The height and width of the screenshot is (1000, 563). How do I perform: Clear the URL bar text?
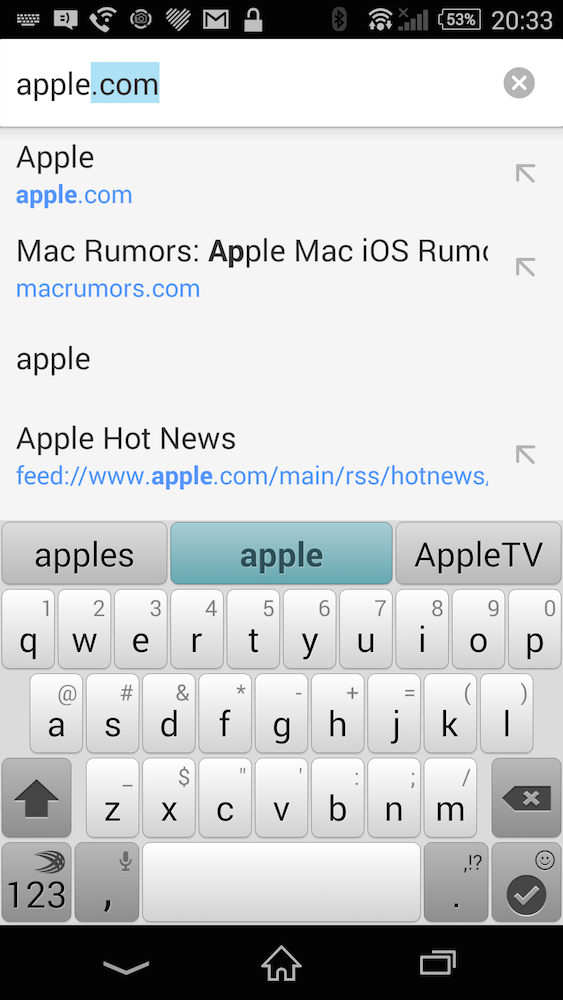click(x=518, y=83)
